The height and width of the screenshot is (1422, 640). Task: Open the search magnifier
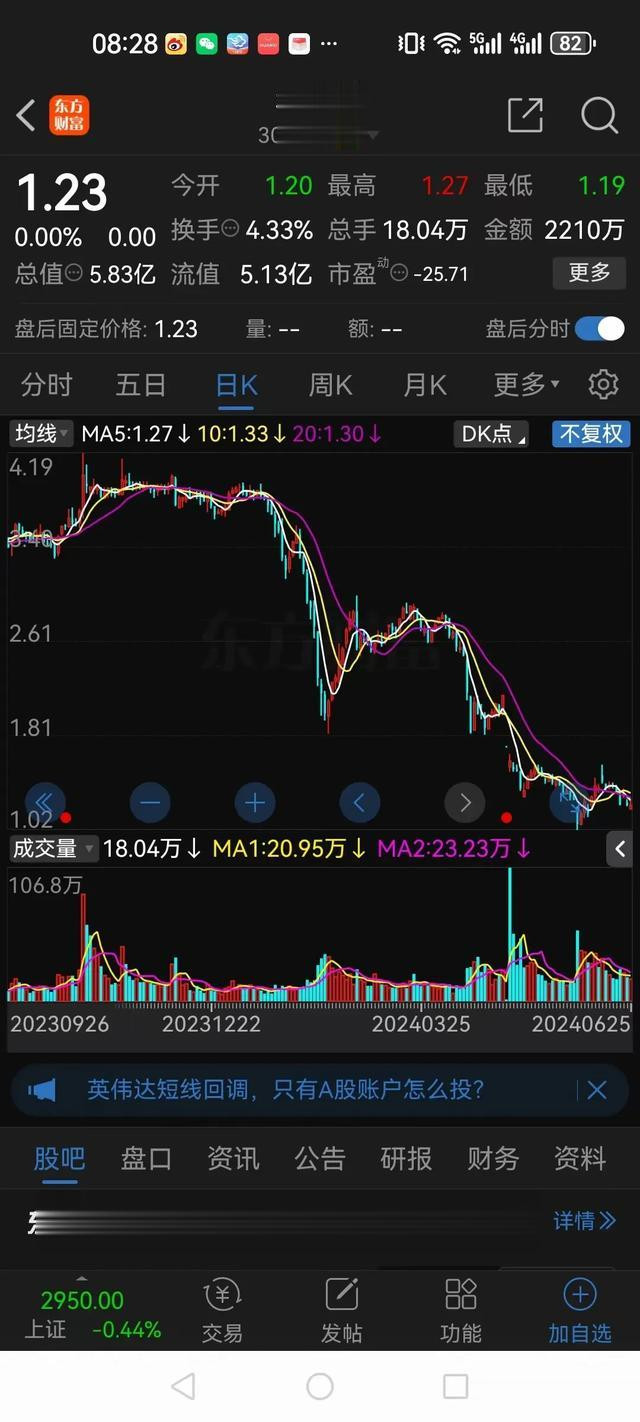tap(599, 116)
